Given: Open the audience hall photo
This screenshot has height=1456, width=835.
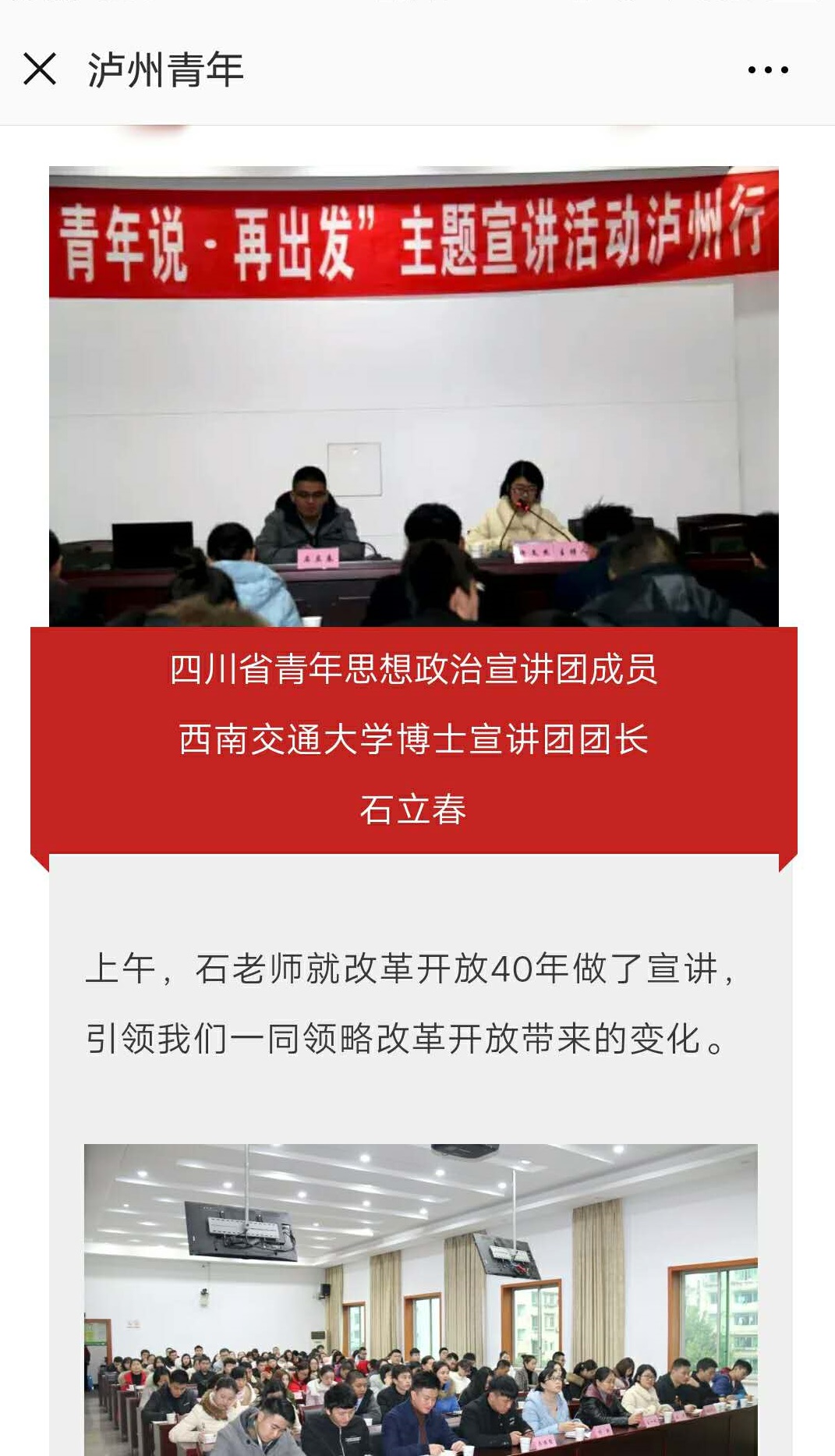Looking at the screenshot, I should [421, 1298].
